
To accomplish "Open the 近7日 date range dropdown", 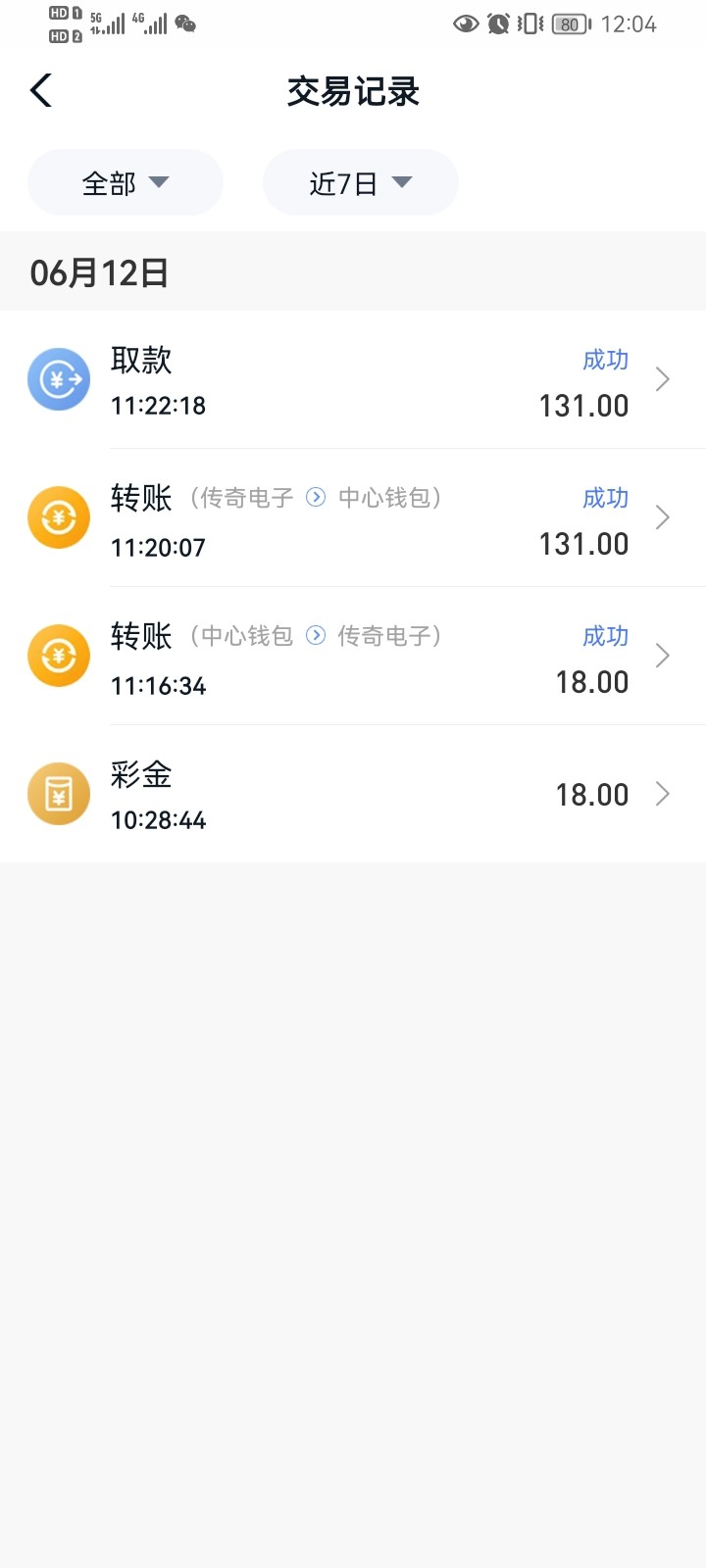I will point(360,183).
